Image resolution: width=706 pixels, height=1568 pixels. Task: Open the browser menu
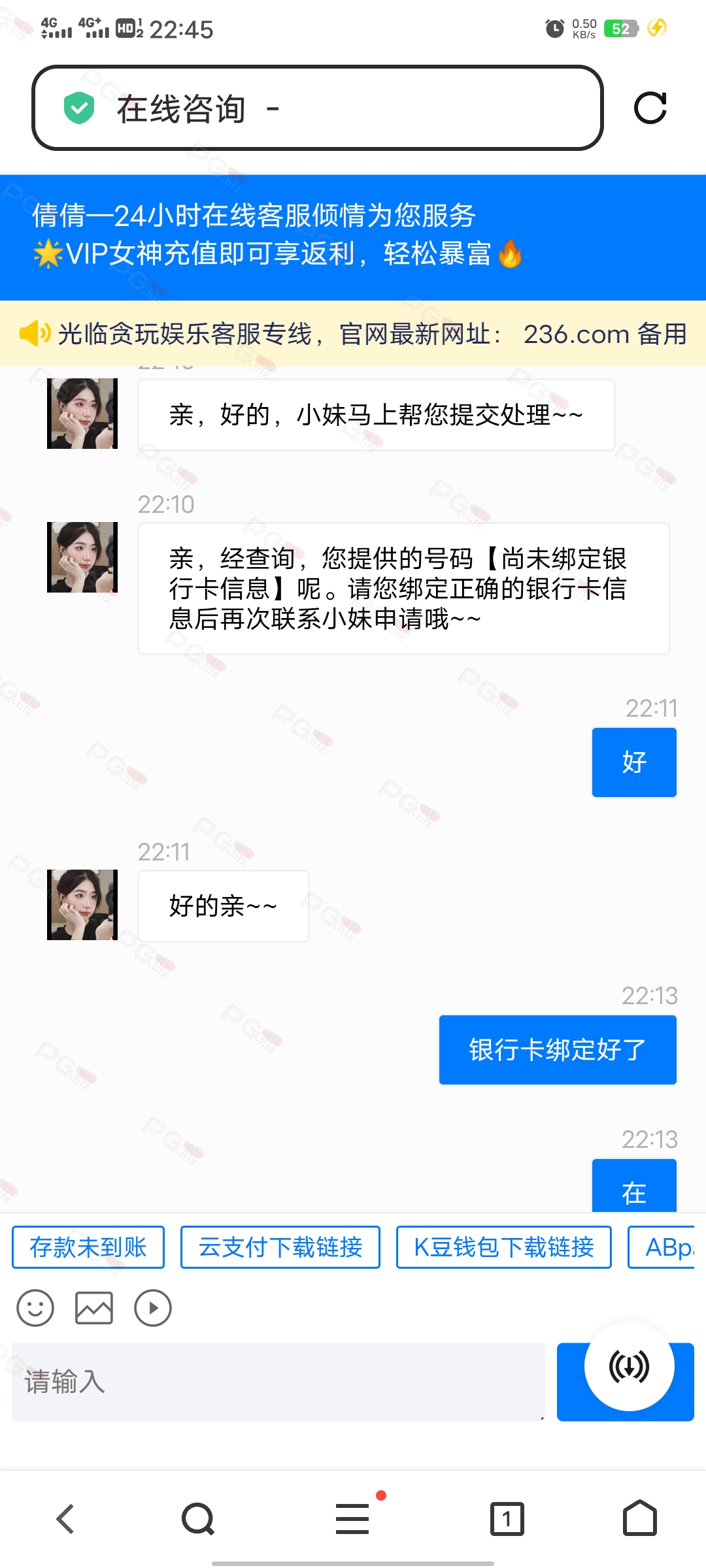click(x=352, y=1518)
